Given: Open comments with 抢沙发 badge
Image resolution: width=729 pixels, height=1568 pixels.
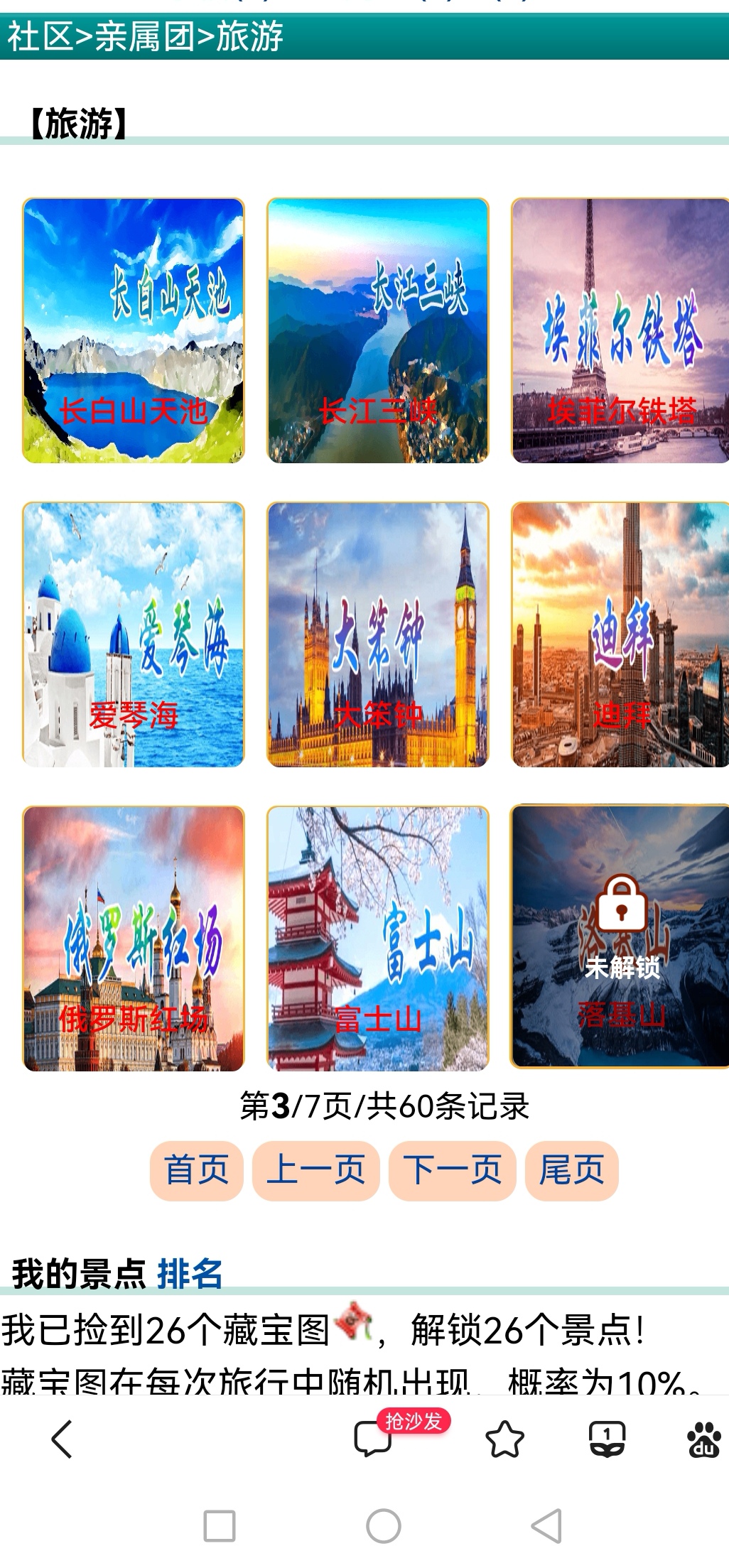Looking at the screenshot, I should 374,1439.
